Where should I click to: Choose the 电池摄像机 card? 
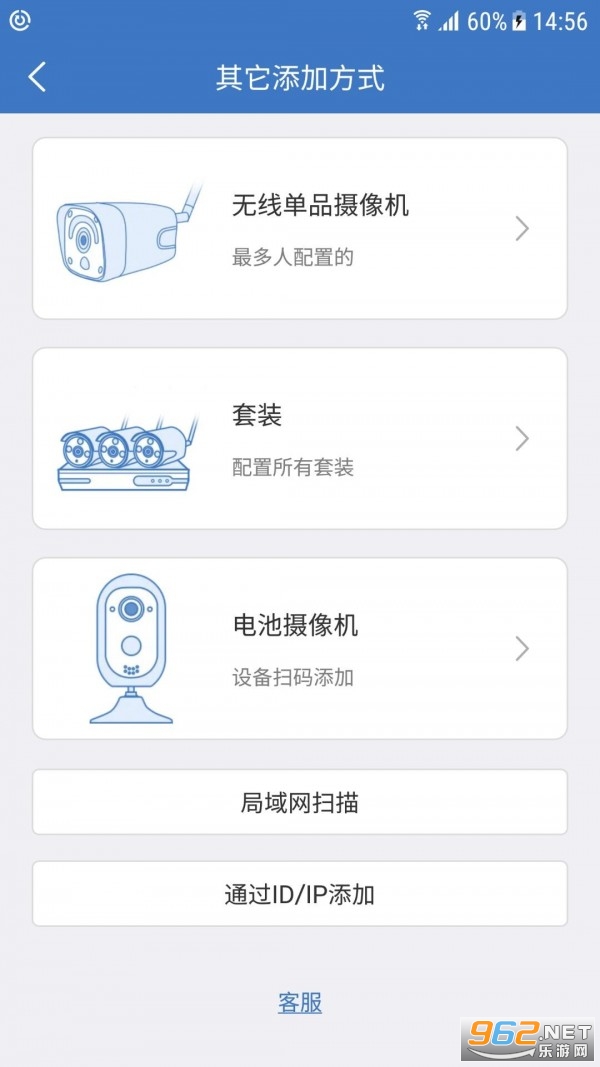coord(300,648)
